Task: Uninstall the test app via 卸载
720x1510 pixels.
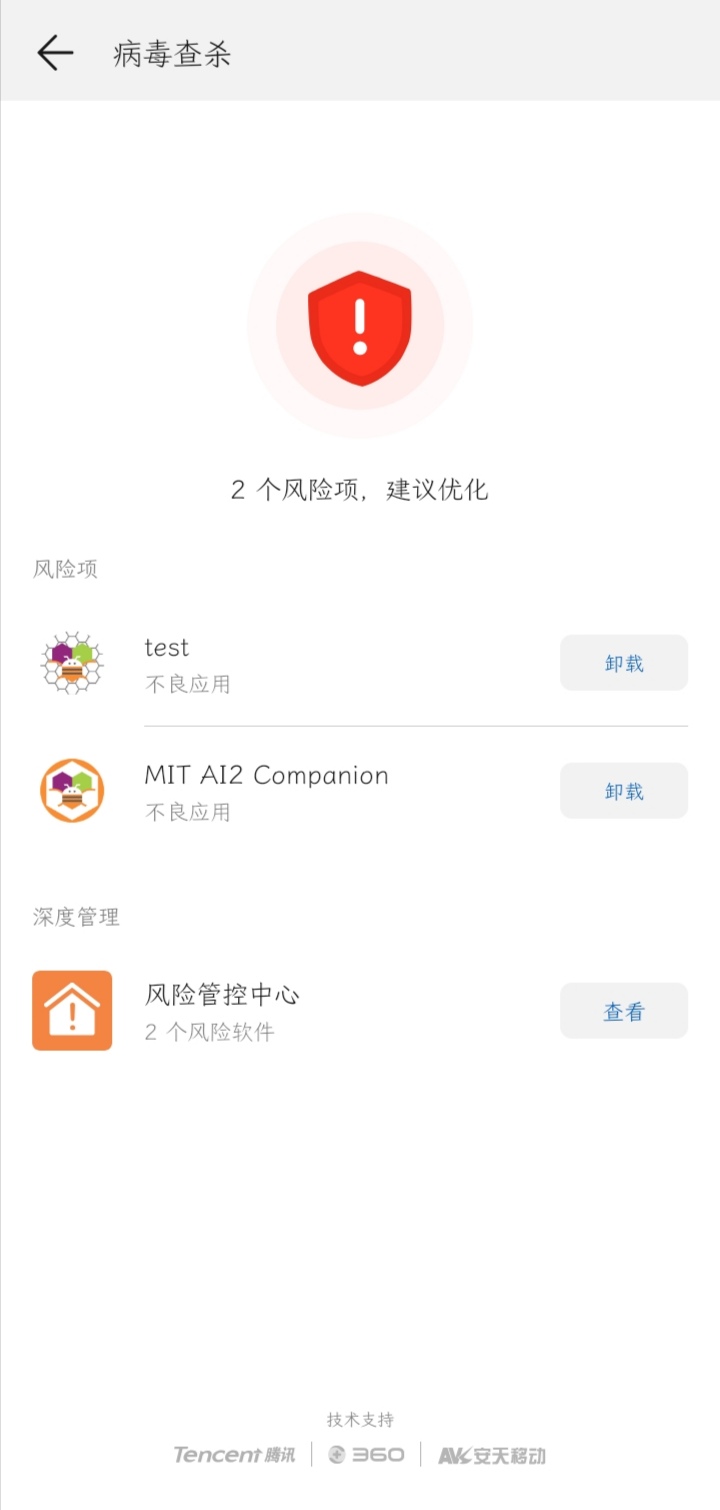Action: pyautogui.click(x=623, y=663)
